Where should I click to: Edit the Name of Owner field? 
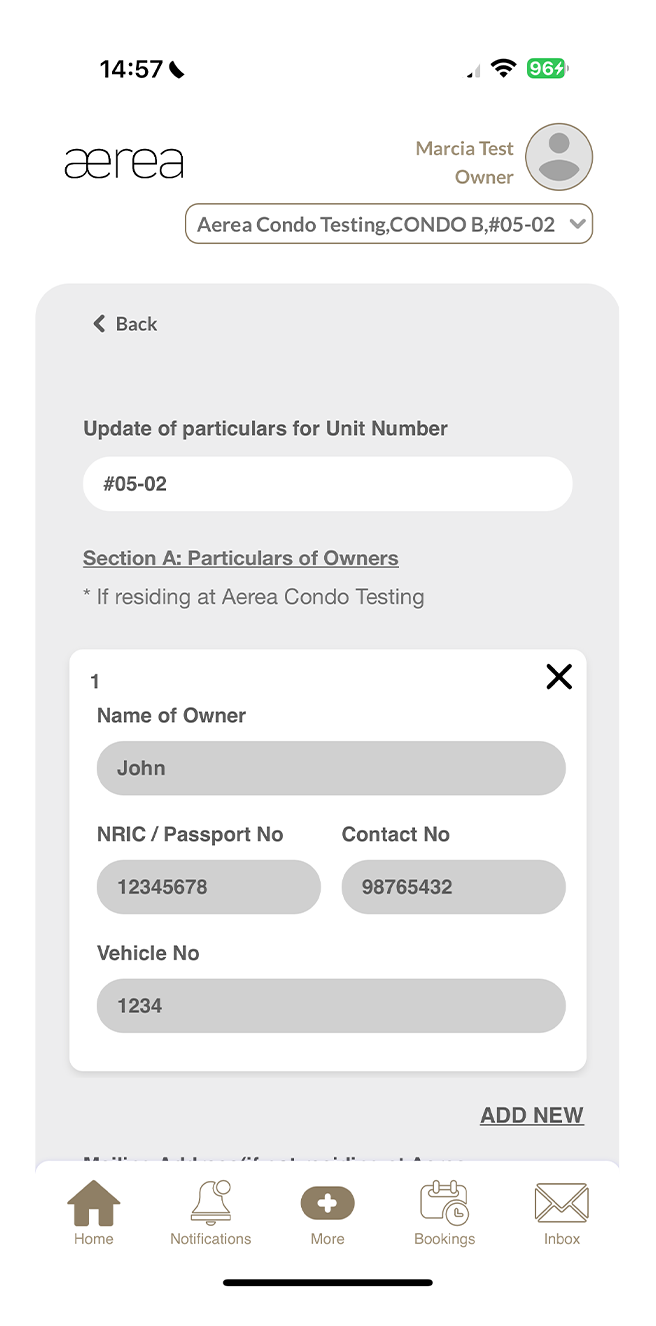click(331, 768)
